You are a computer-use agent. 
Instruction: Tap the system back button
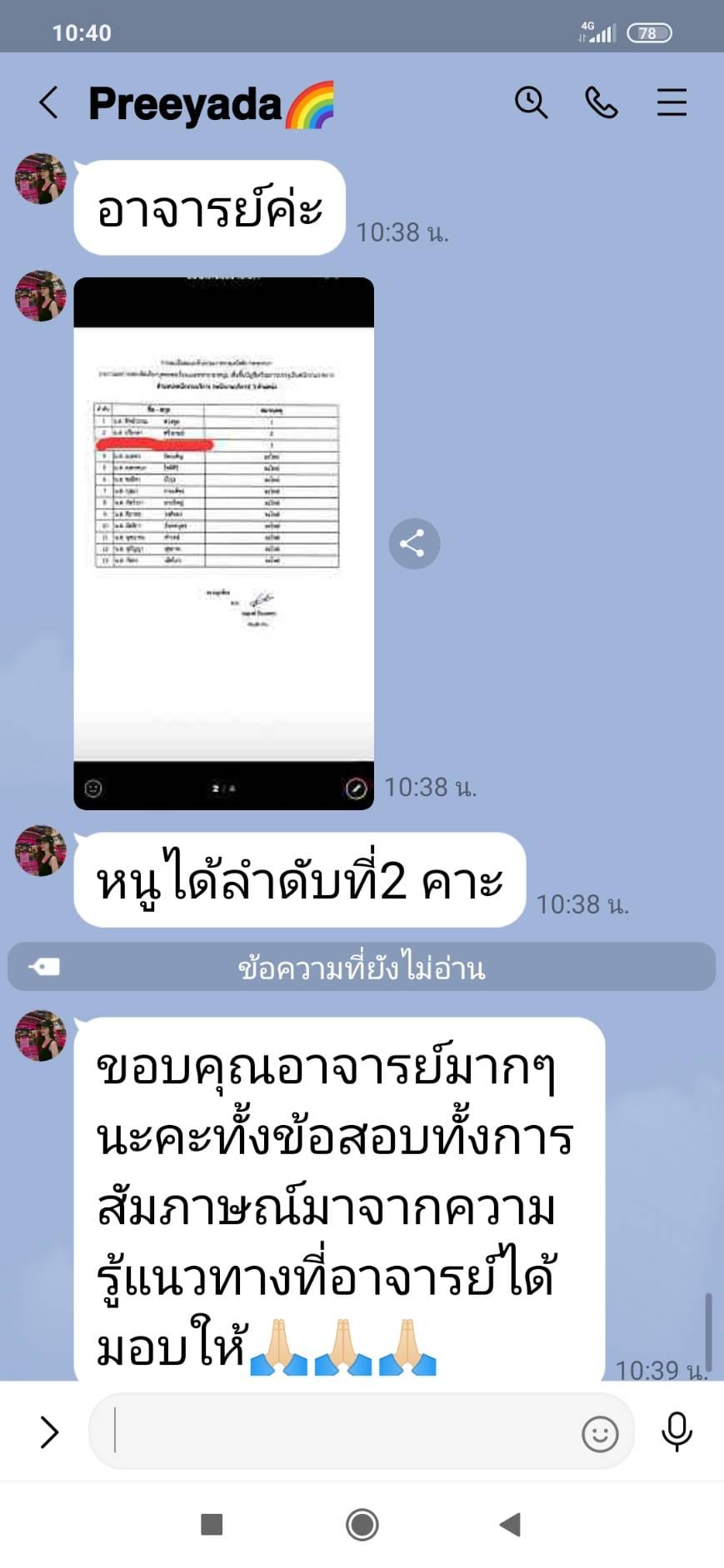coord(510,1524)
